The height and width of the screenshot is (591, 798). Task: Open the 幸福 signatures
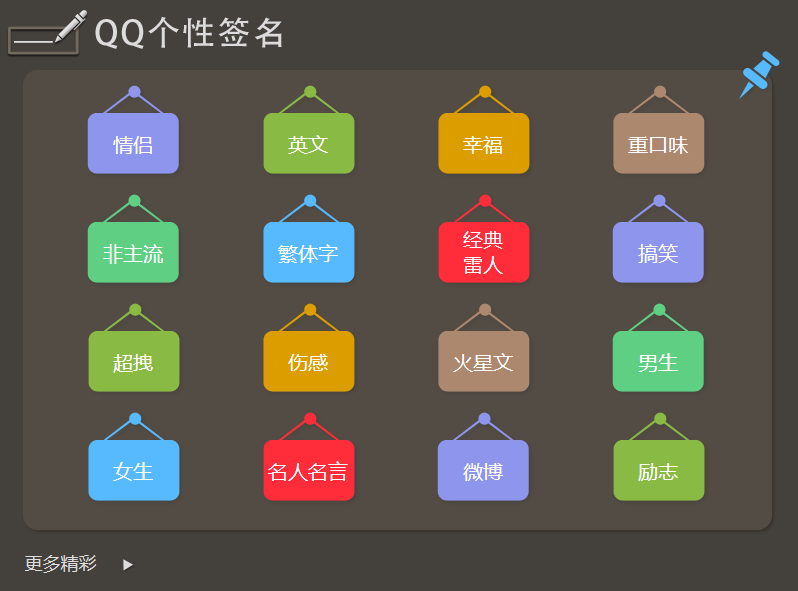point(483,144)
